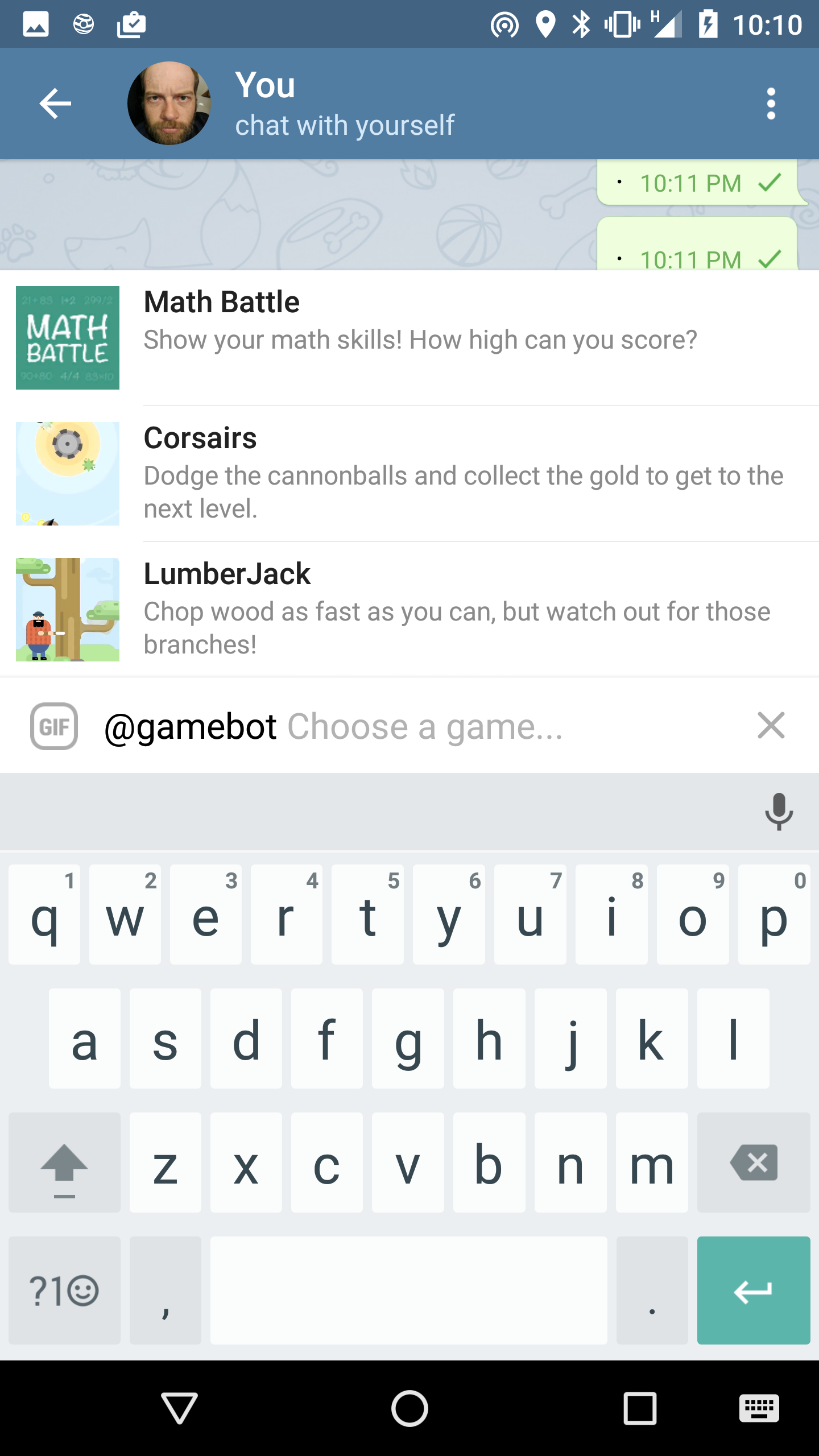Screen dimensions: 819x1456
Task: Go back from the chat
Action: click(x=55, y=104)
